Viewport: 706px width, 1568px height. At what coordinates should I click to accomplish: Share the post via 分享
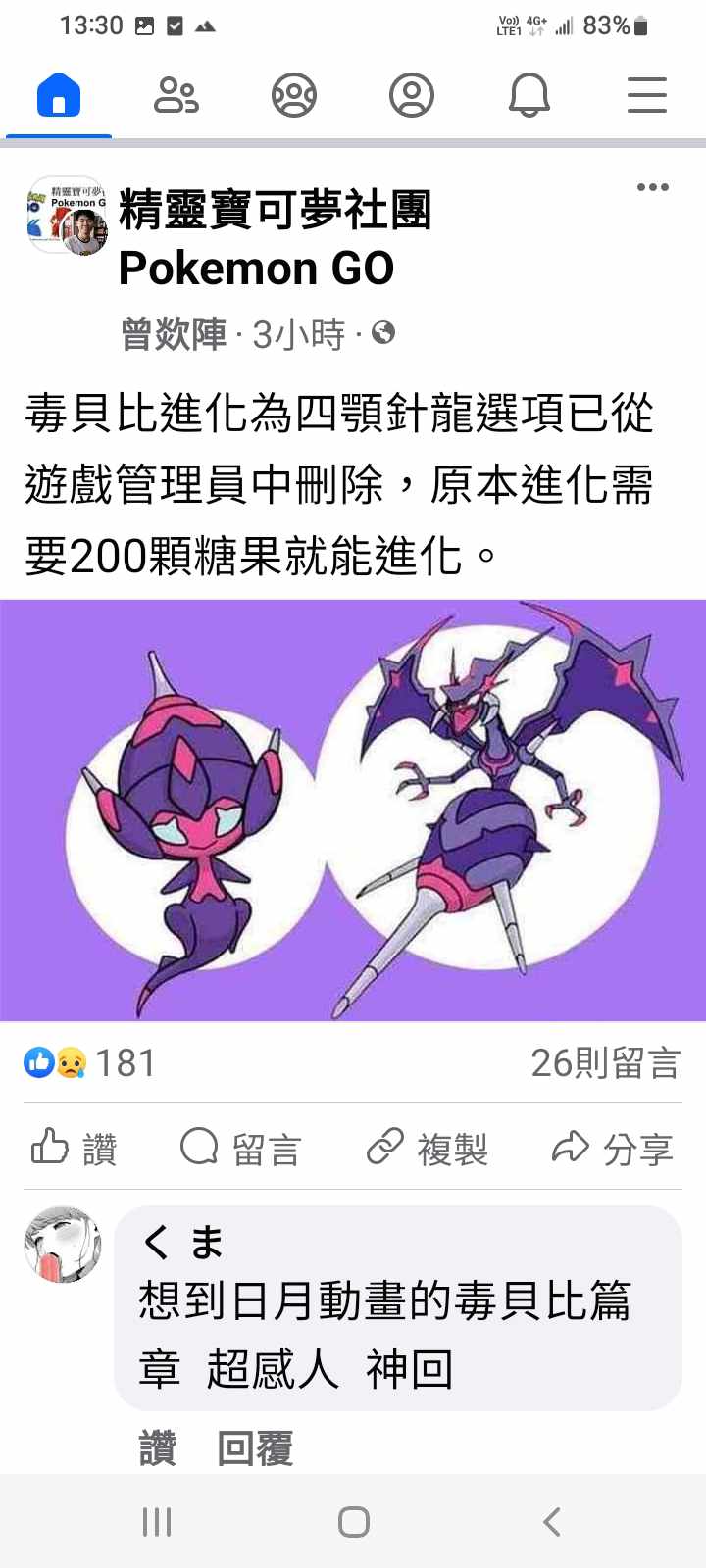[613, 1148]
